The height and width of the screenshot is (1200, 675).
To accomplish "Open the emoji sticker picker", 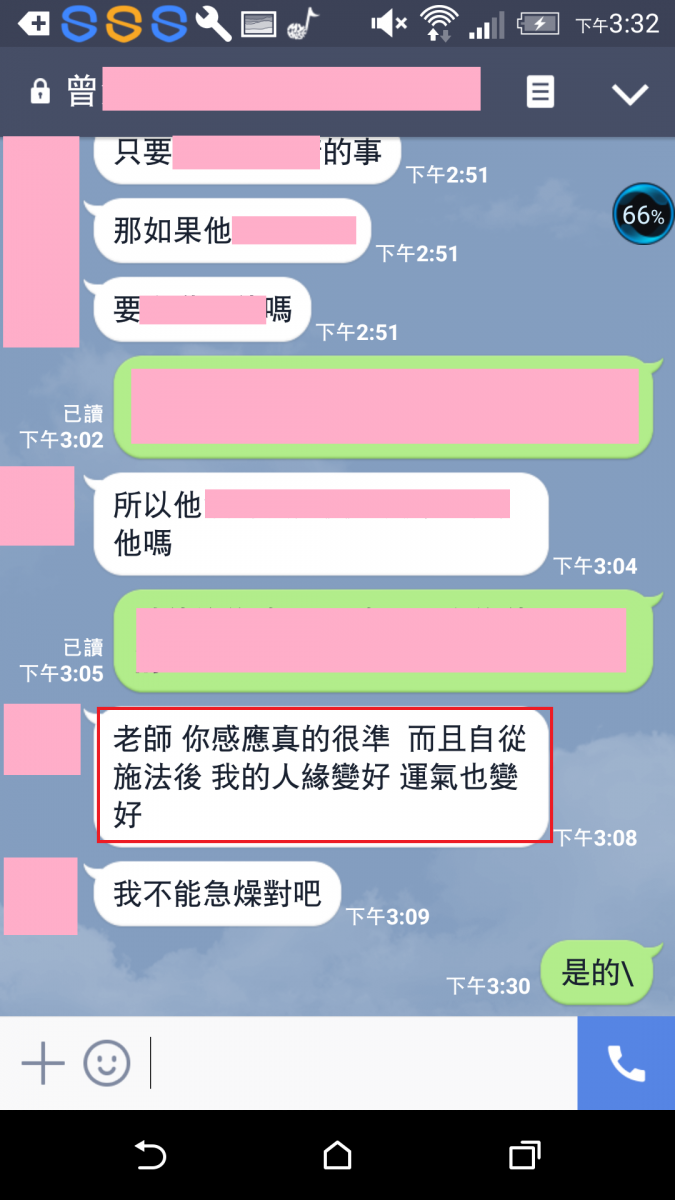I will click(107, 1063).
